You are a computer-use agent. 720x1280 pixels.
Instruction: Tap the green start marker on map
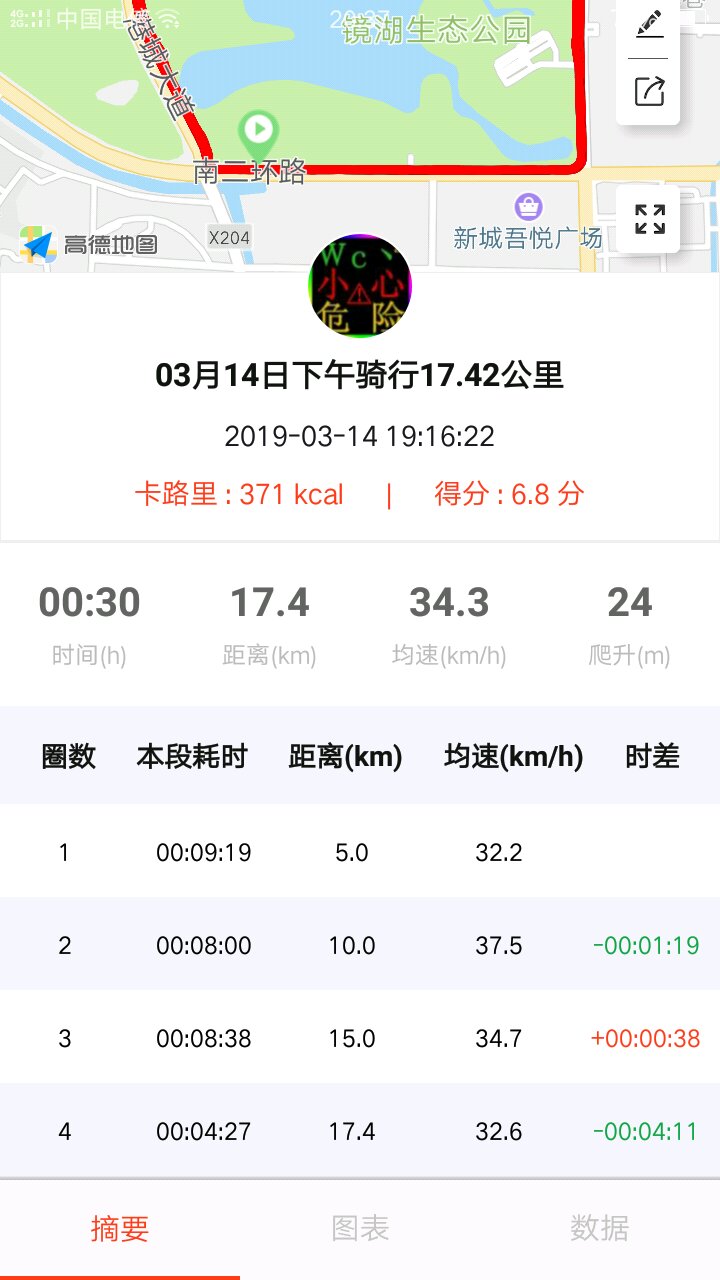tap(259, 130)
